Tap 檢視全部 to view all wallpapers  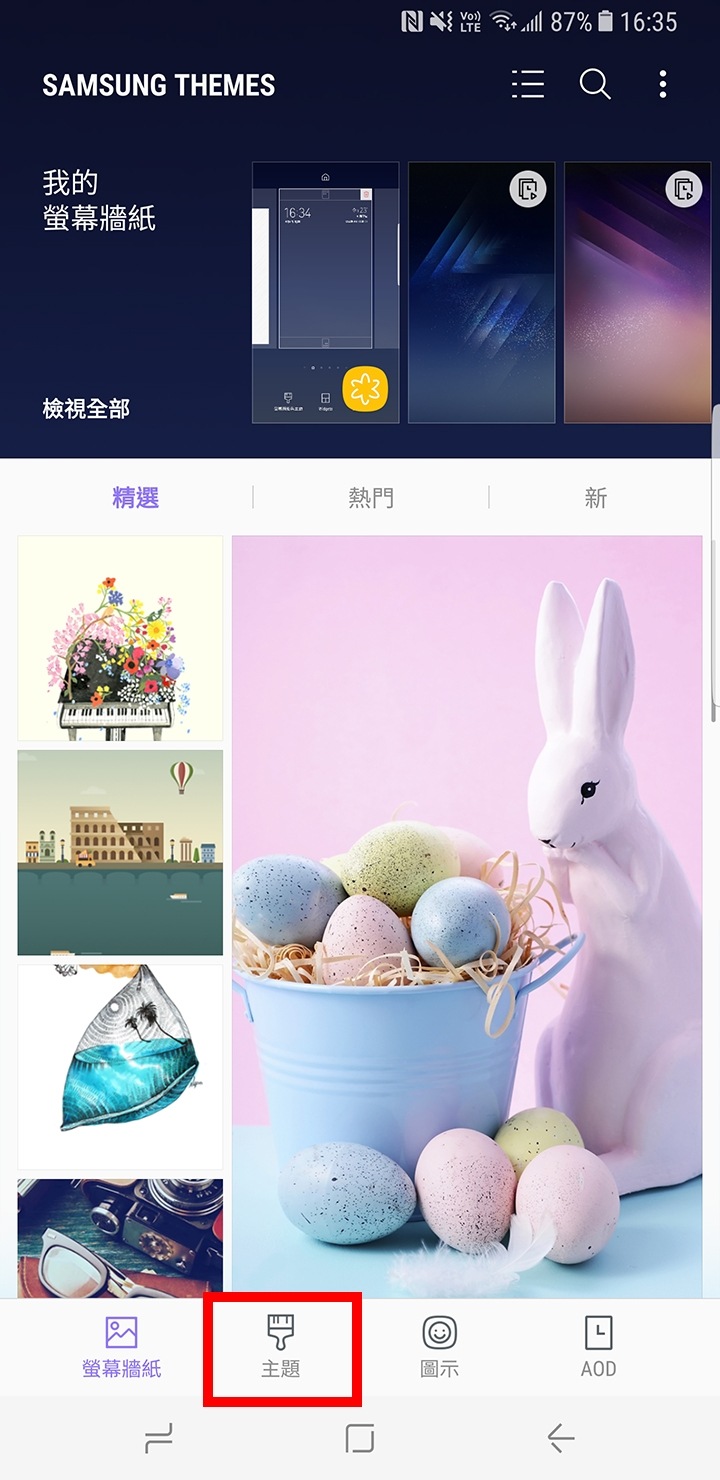coord(86,408)
